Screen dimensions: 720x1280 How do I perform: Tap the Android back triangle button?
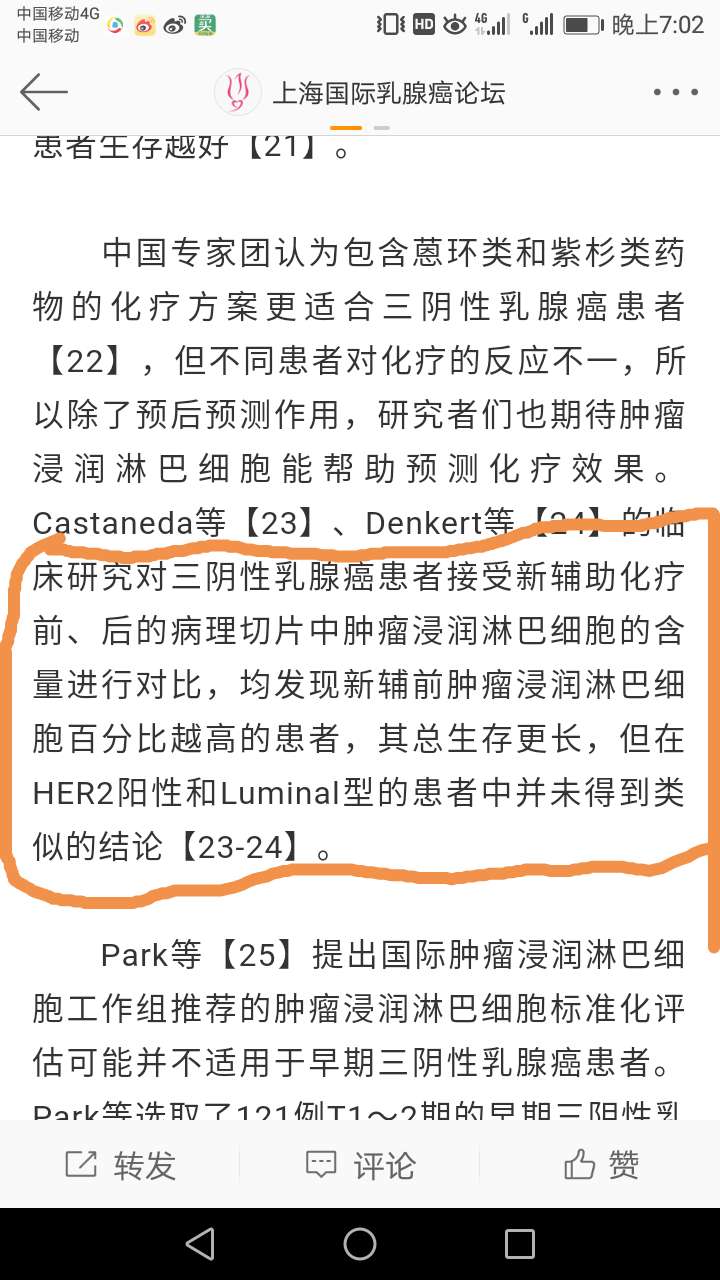coord(200,1244)
